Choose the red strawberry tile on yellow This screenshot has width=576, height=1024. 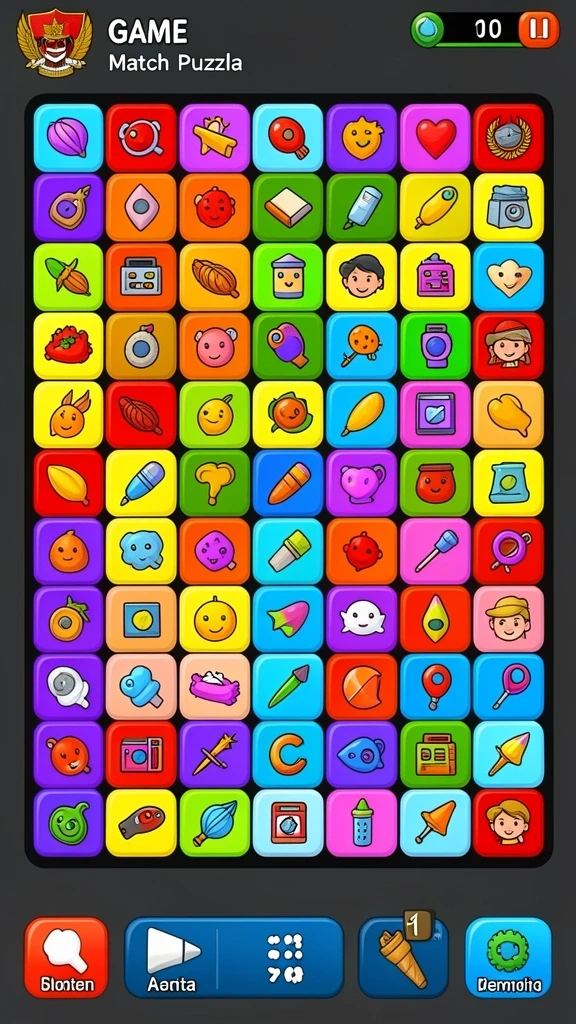68,346
